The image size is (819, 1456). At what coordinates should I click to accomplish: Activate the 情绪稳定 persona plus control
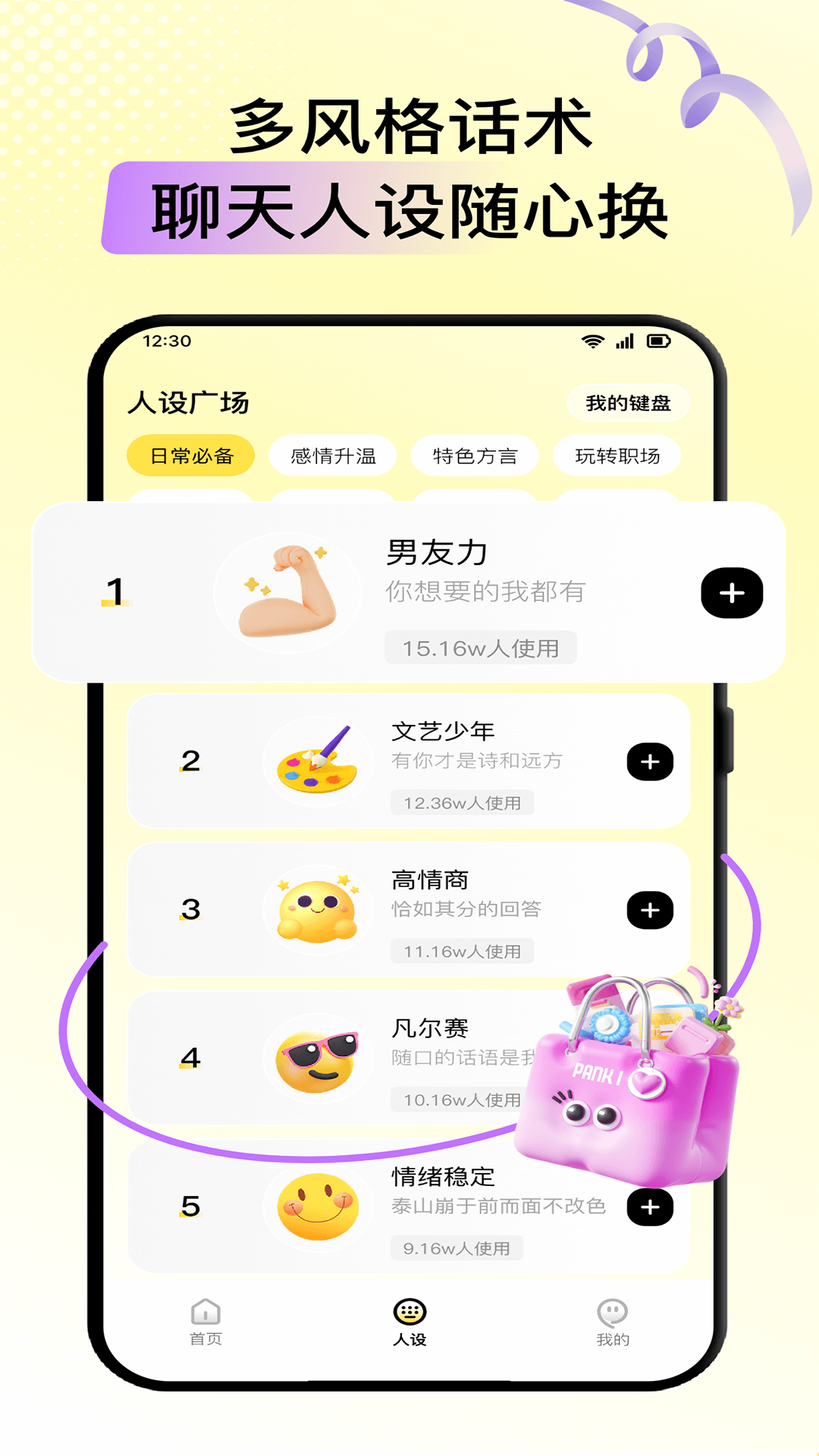point(650,1207)
